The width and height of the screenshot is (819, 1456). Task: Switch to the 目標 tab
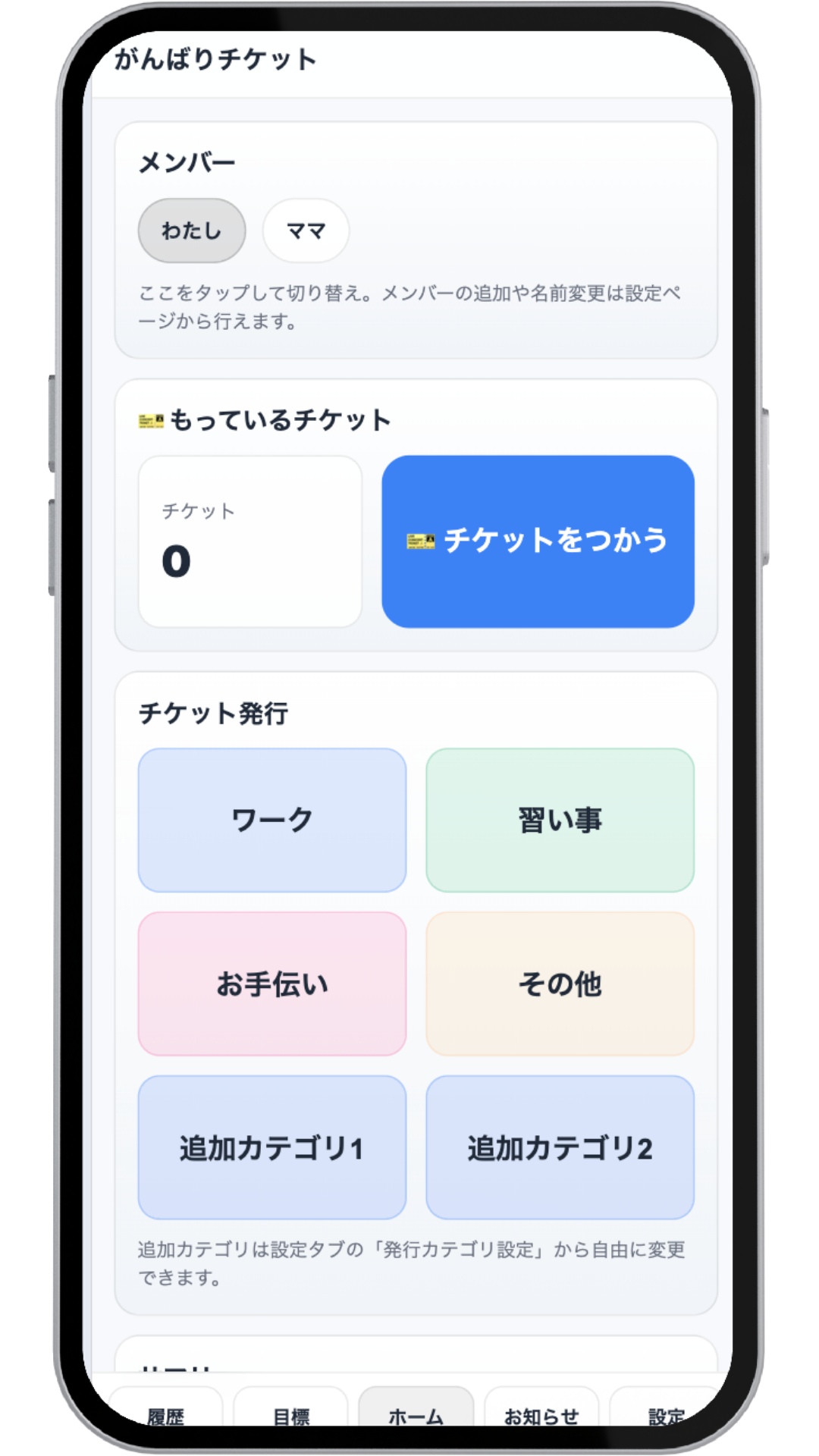click(291, 1412)
